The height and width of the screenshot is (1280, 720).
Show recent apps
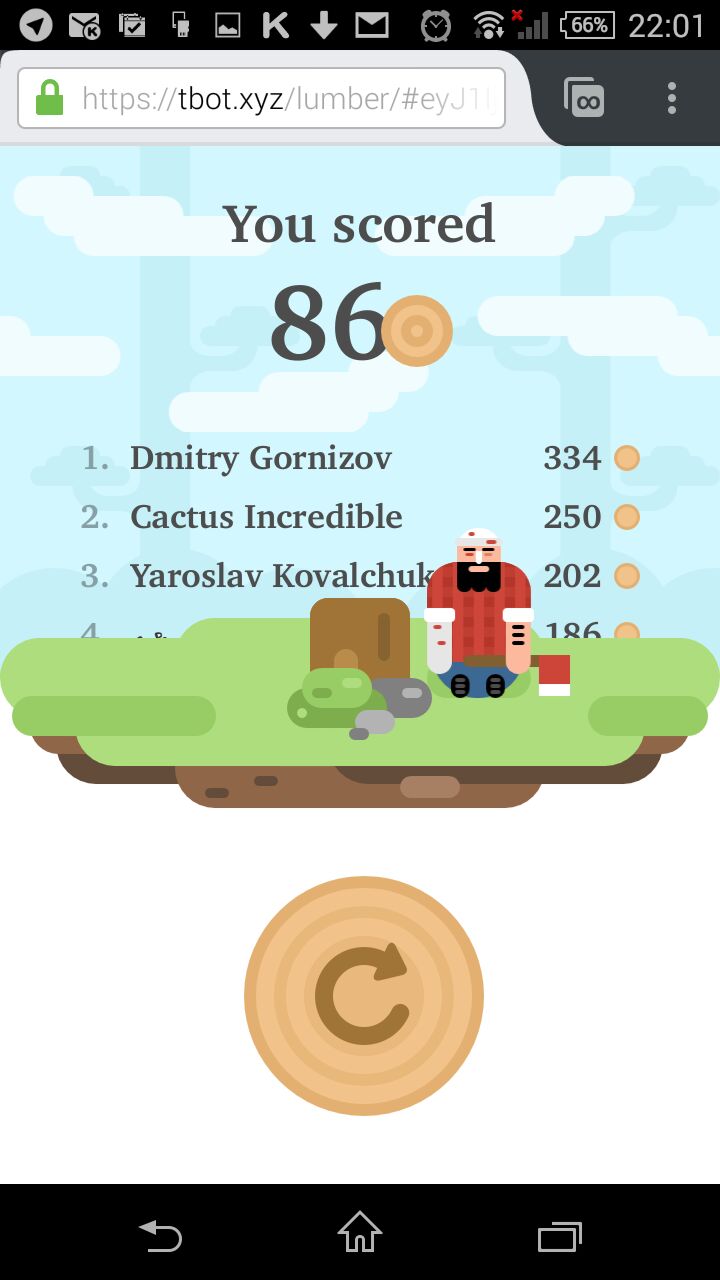click(559, 1236)
